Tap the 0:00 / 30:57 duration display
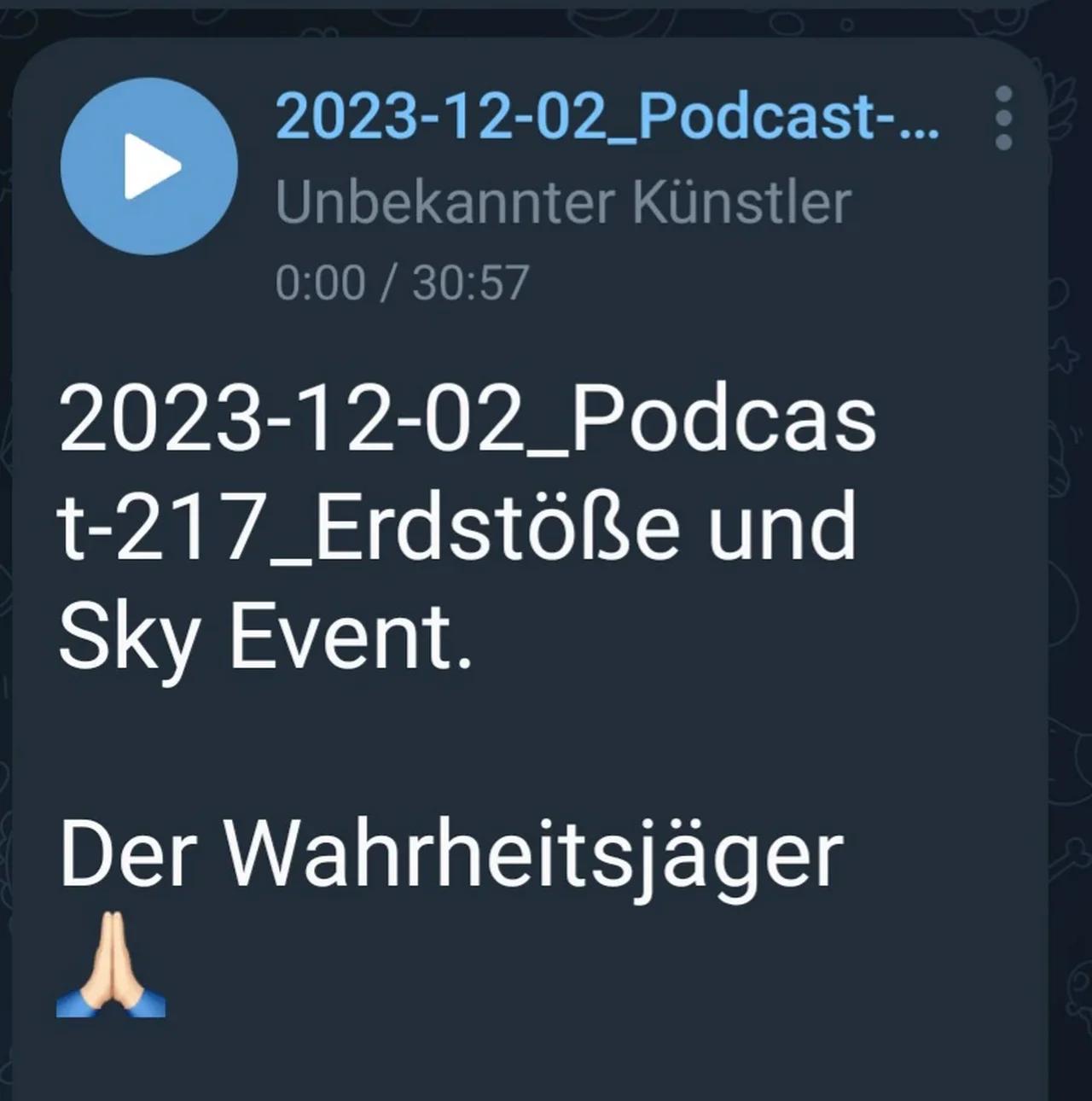Screen dimensions: 1092x1101 tap(403, 282)
